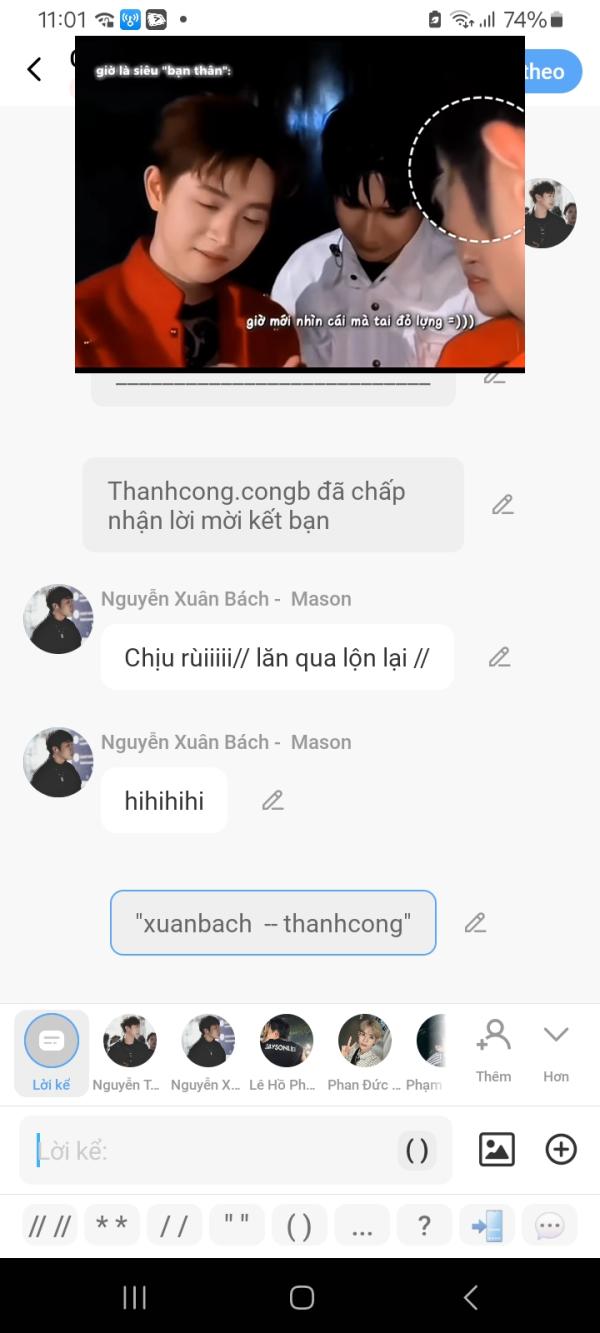Add a new character with Thêm
The width and height of the screenshot is (600, 1333).
coord(493,1050)
